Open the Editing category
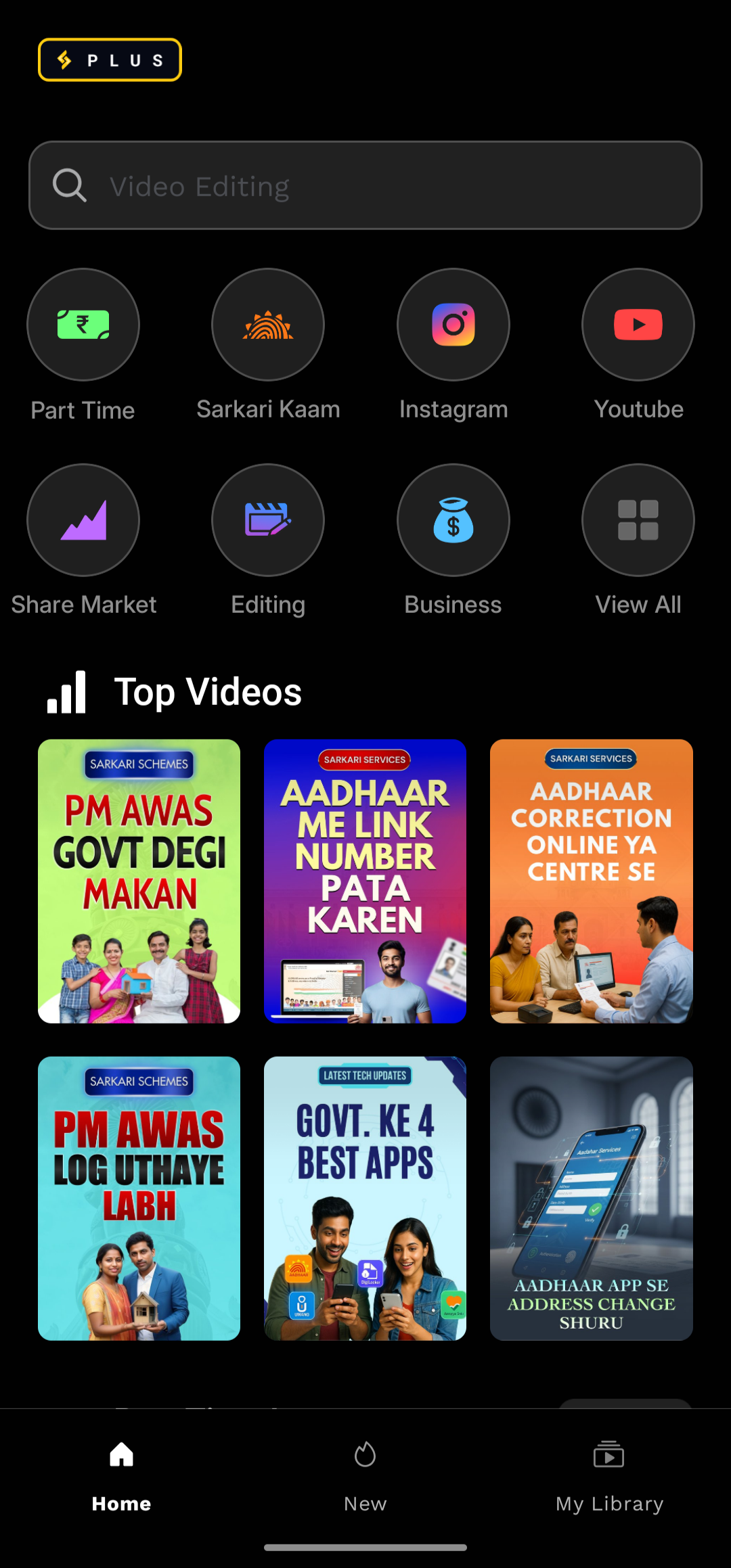731x1568 pixels. pos(268,520)
